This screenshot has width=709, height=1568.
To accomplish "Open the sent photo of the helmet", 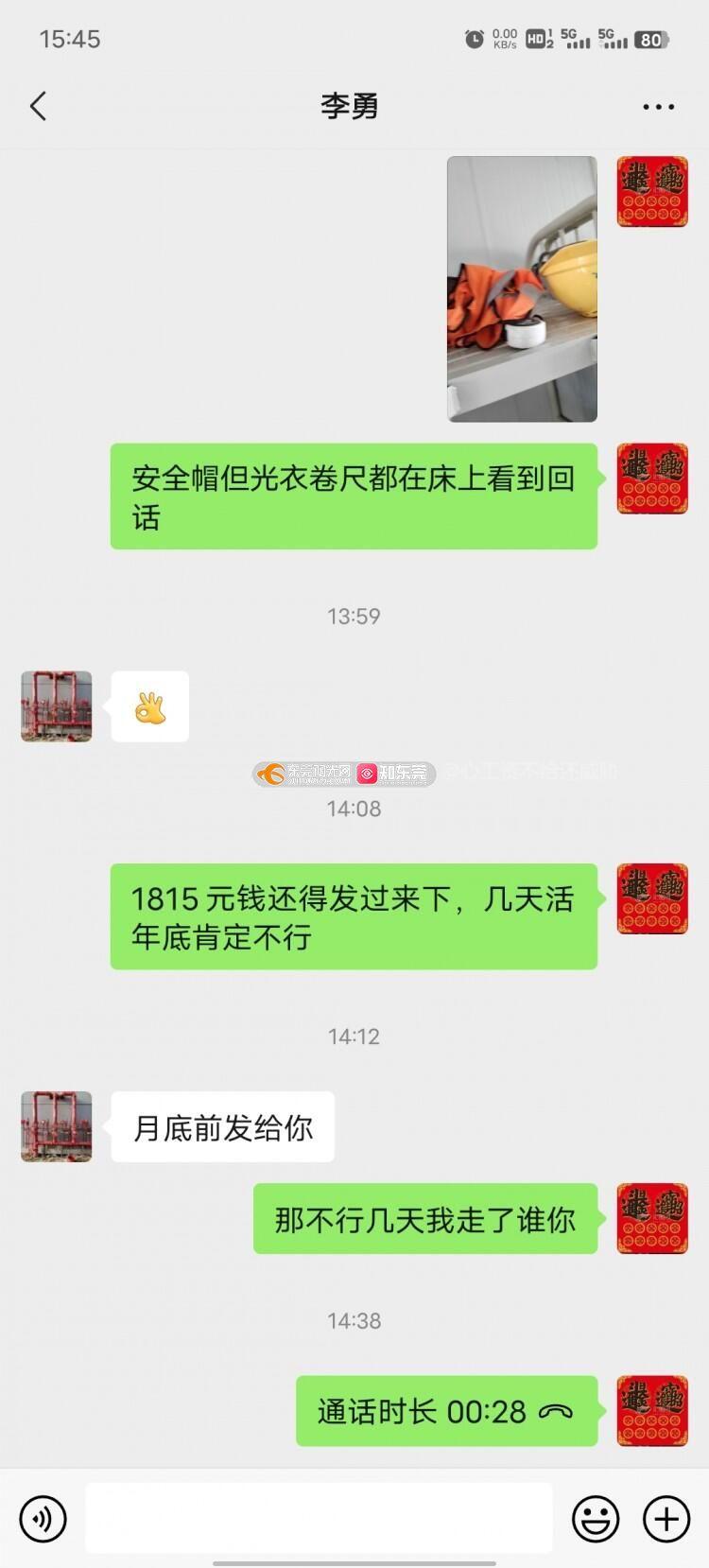I will point(522,288).
